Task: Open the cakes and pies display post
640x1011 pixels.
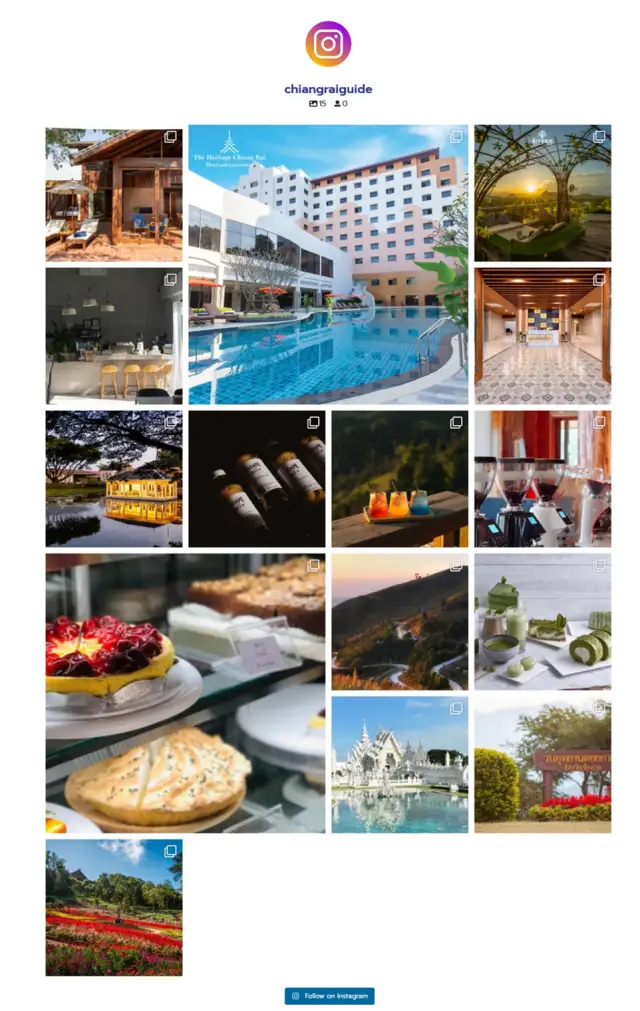Action: (185, 693)
